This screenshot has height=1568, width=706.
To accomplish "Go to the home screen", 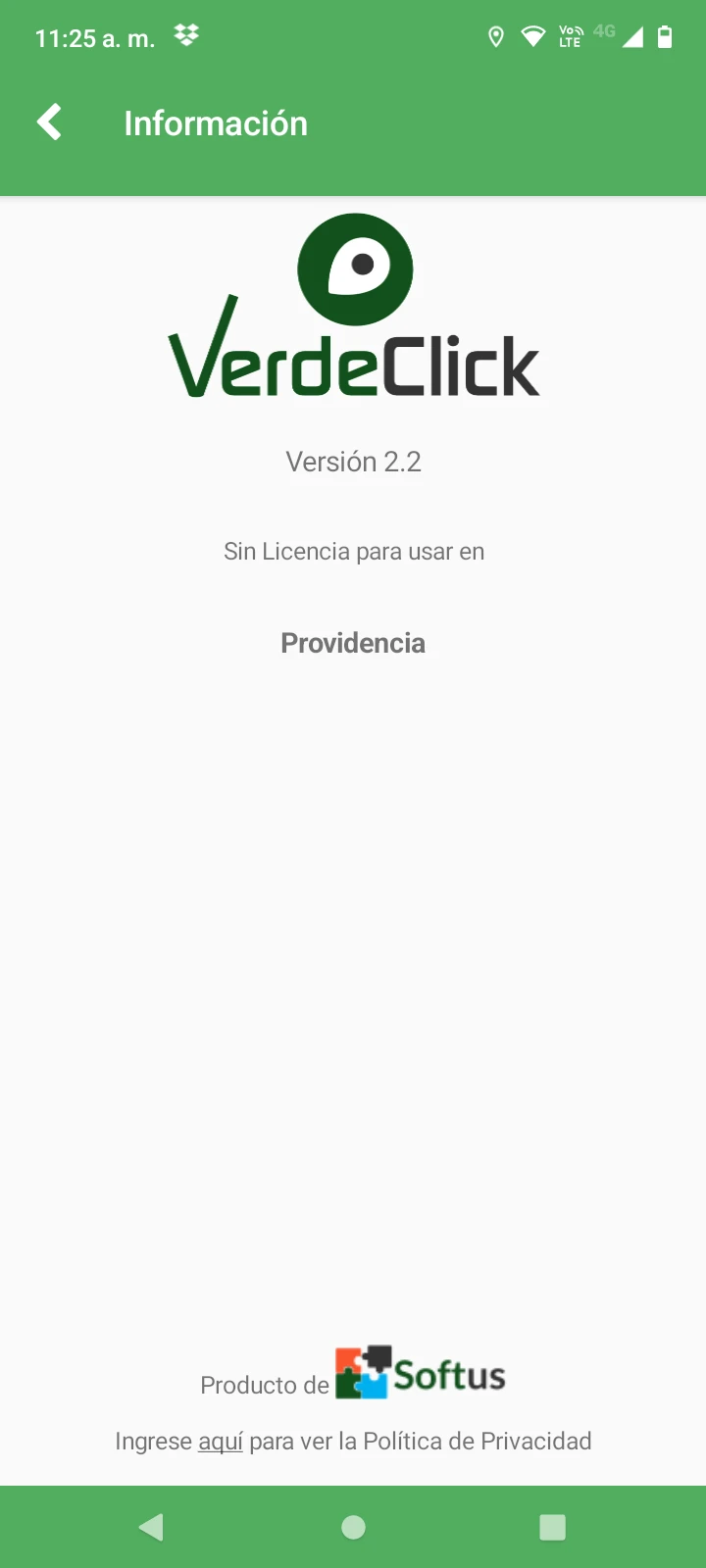I will coord(353,1527).
